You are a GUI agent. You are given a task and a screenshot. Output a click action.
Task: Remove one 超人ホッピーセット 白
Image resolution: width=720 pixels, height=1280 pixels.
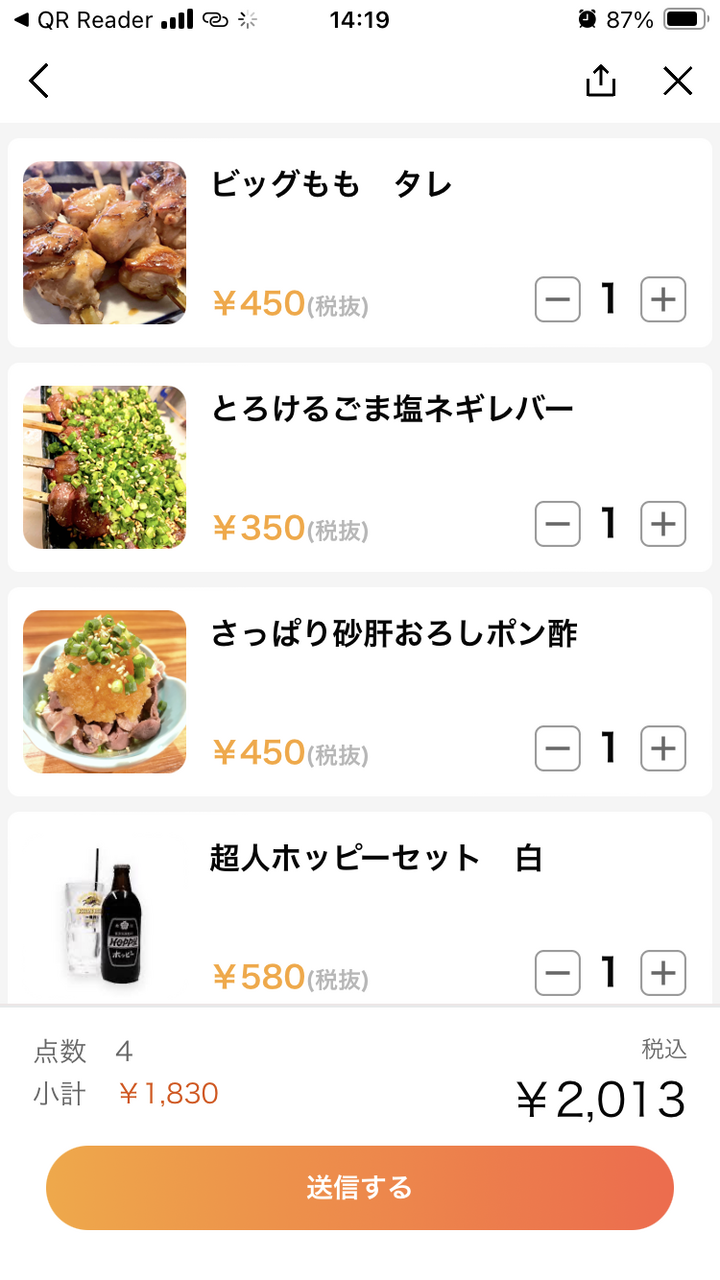tap(558, 972)
